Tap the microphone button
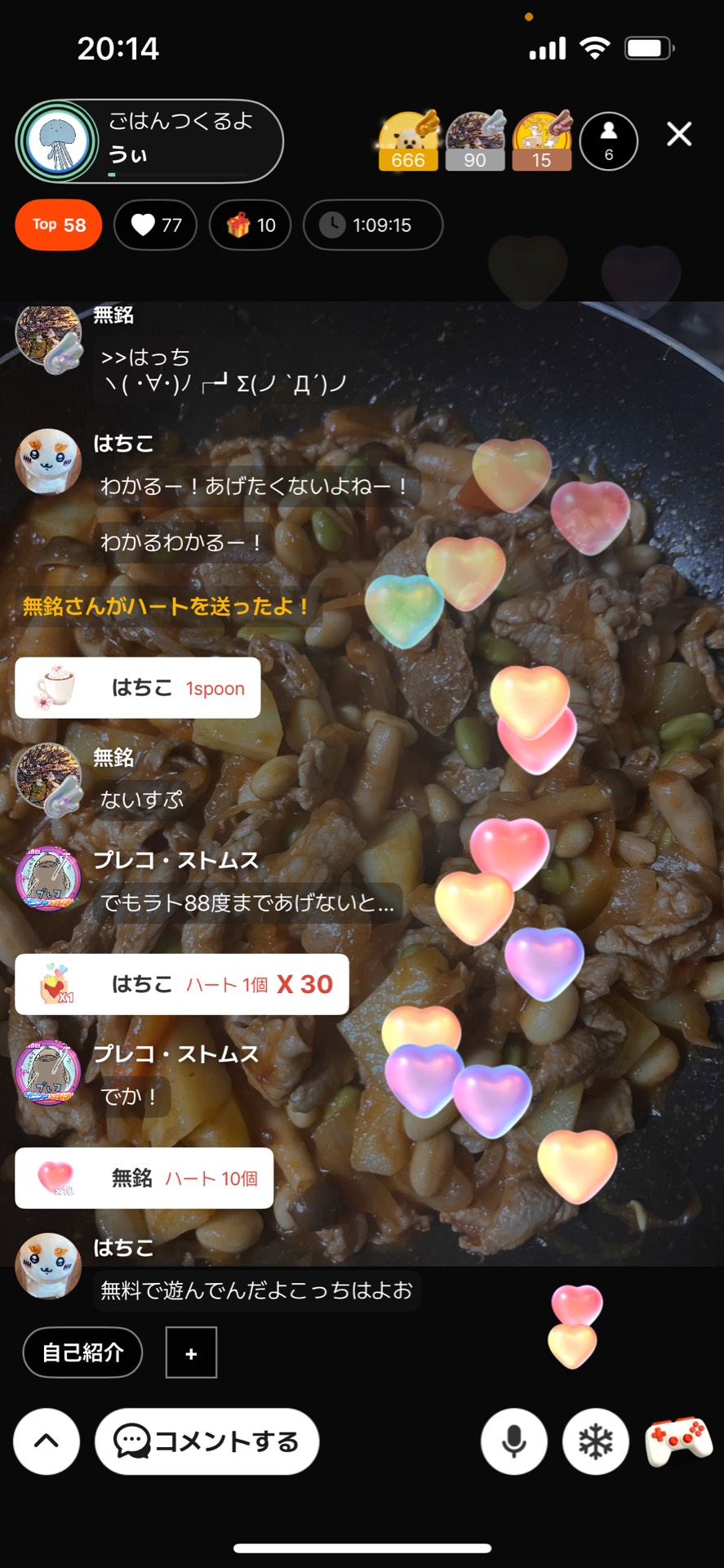Image resolution: width=724 pixels, height=1568 pixels. [513, 1441]
